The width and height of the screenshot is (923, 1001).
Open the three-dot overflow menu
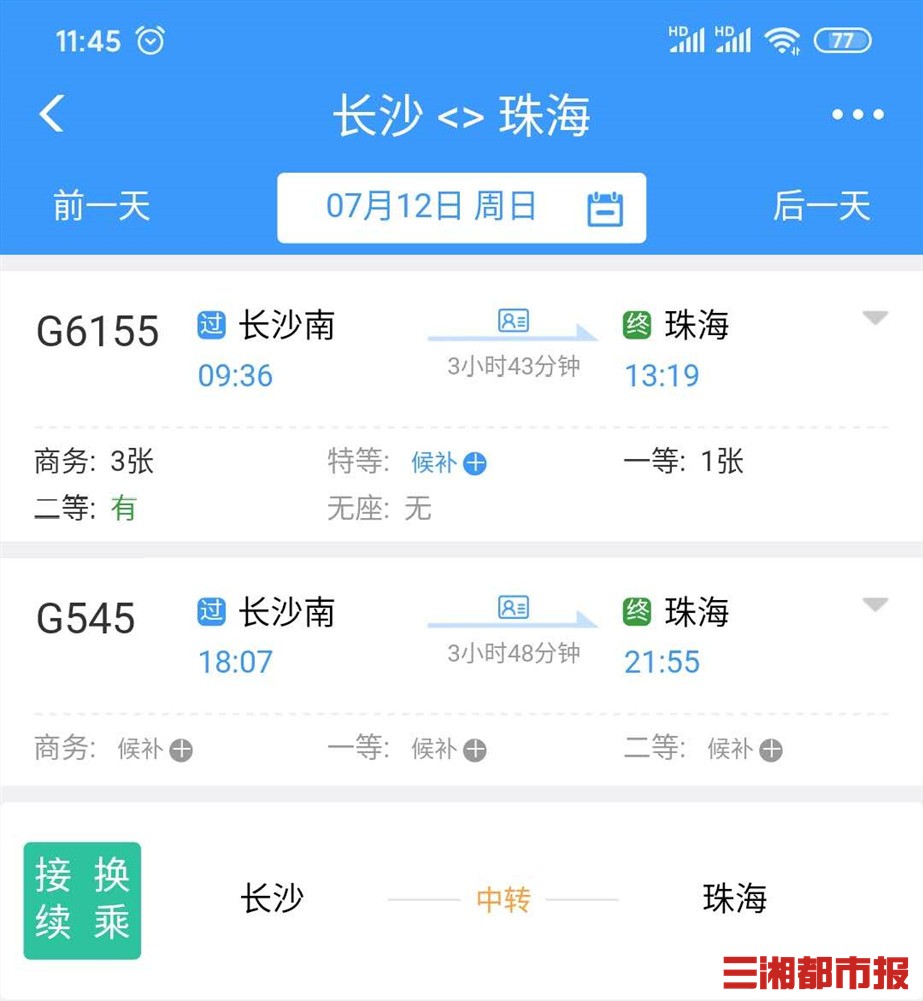click(x=857, y=115)
